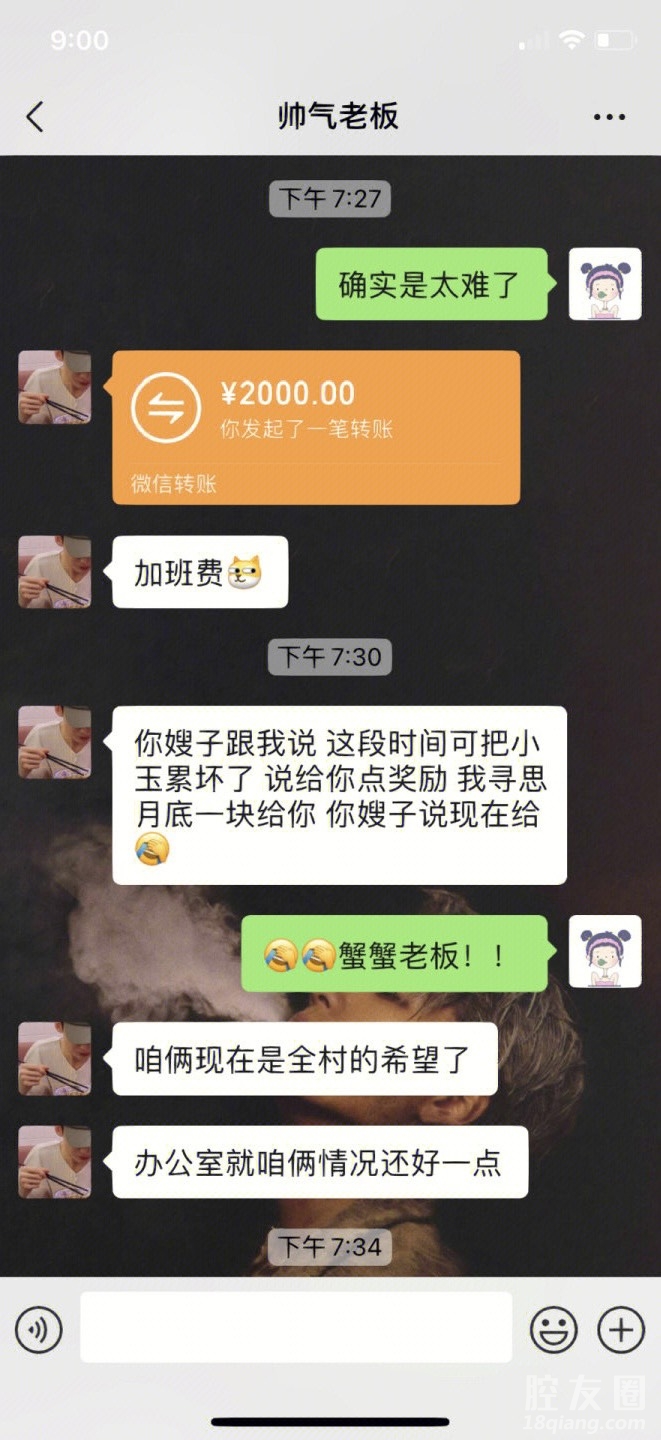Go back from 帅气老板 chat

click(x=35, y=117)
